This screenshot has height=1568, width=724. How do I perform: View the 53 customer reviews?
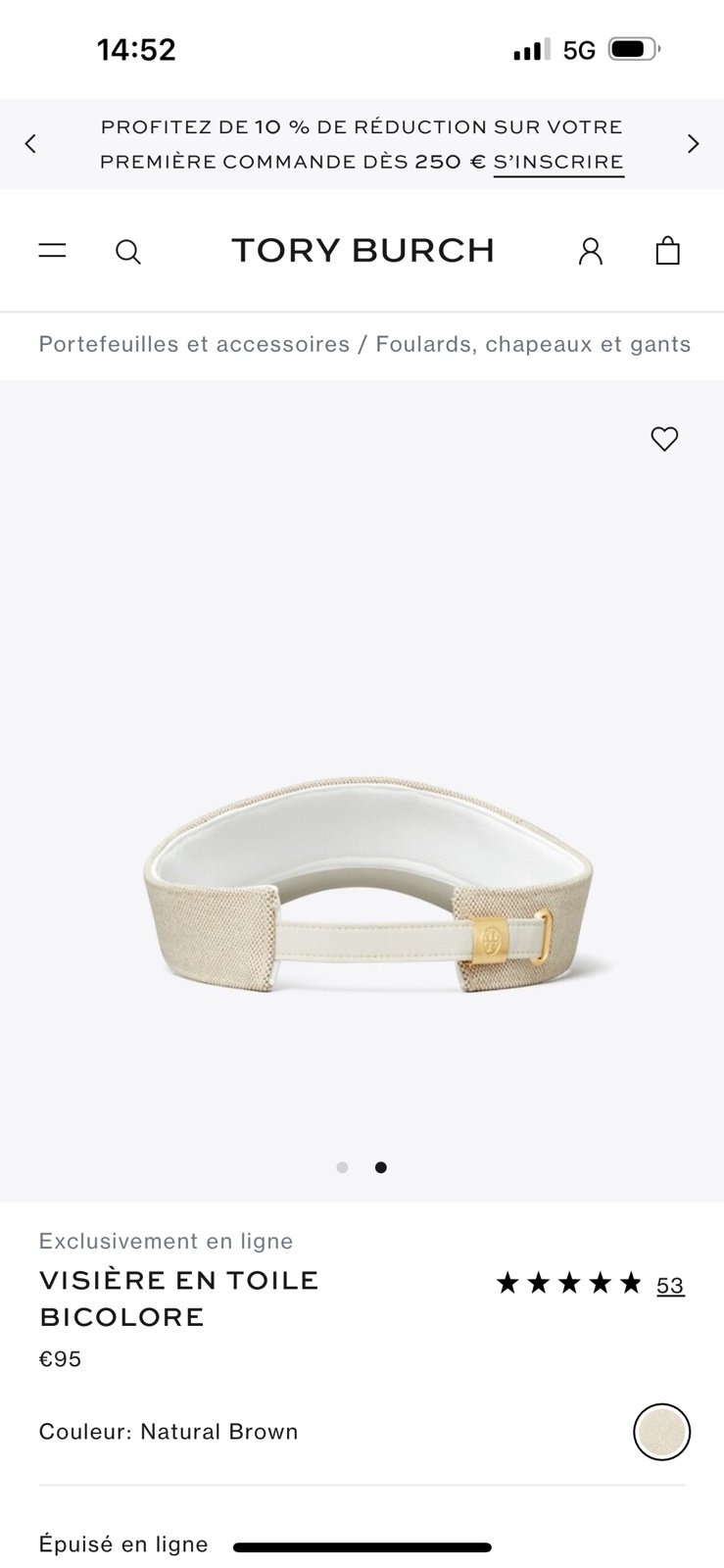coord(670,1285)
